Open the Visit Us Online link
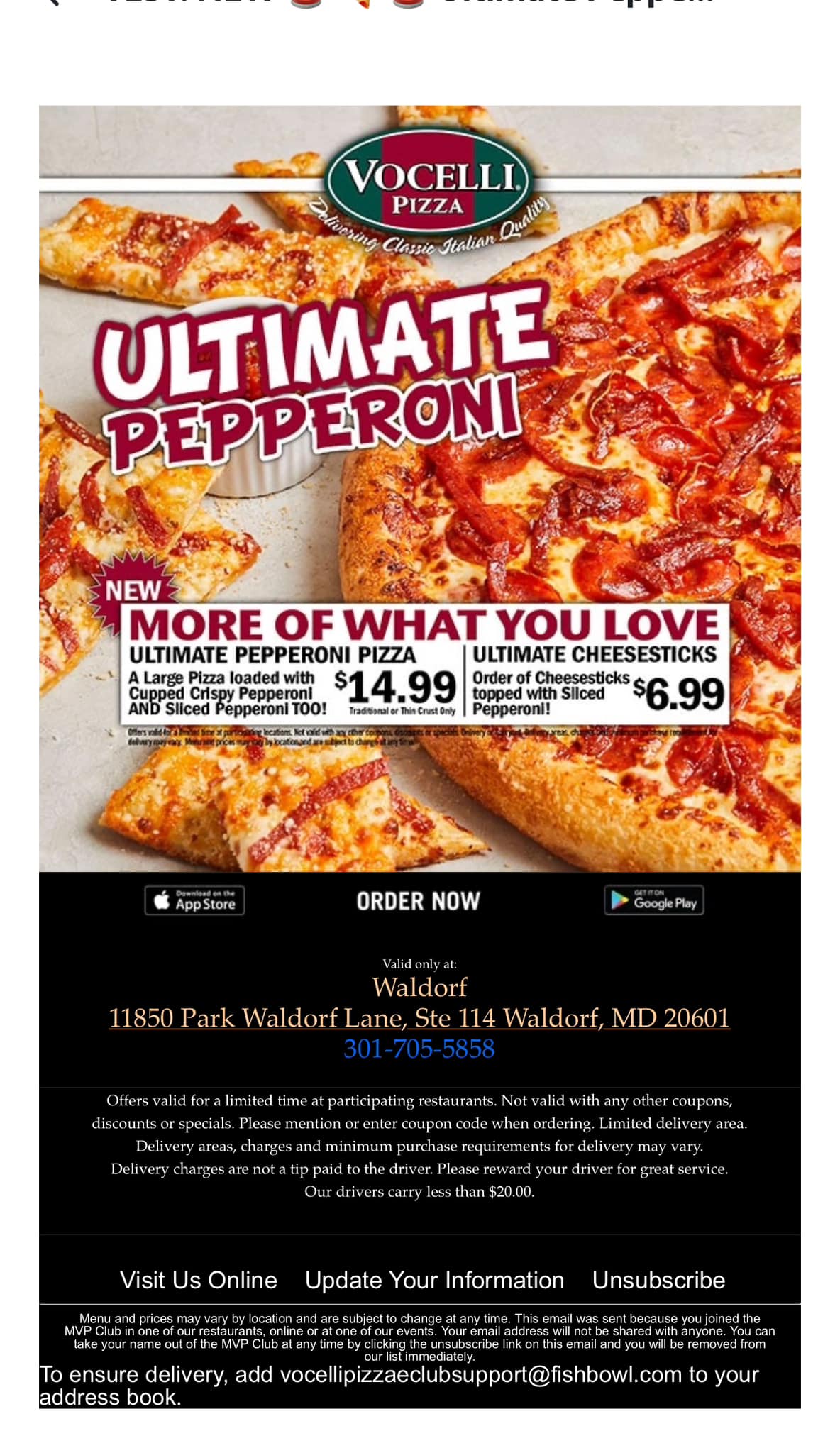Viewport: 840px width, 1453px height. (x=198, y=1280)
